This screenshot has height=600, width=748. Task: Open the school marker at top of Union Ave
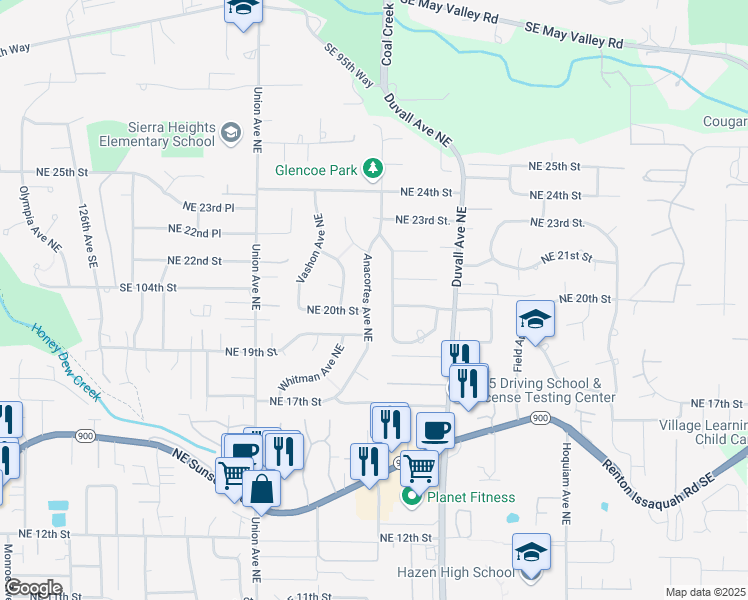(243, 10)
